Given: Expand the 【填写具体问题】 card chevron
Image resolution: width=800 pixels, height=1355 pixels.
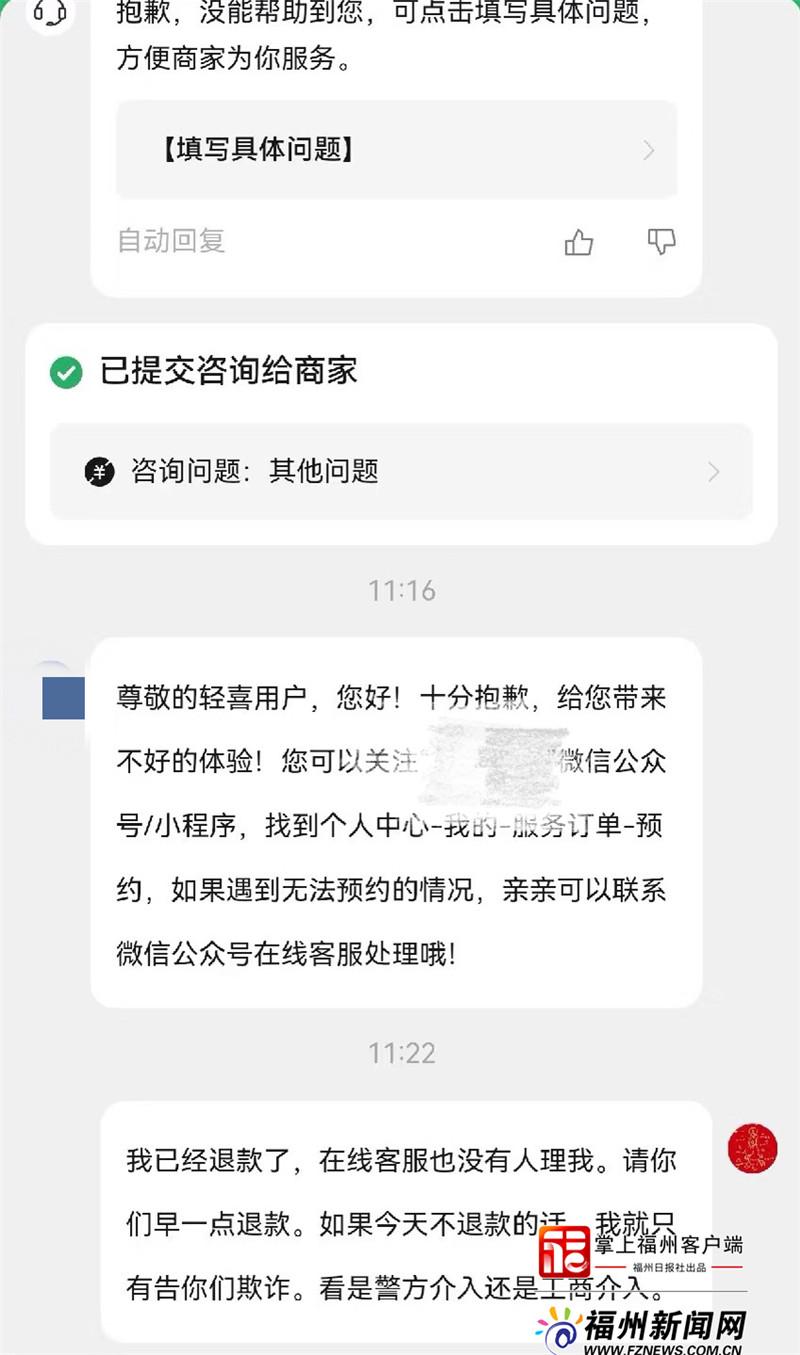Looking at the screenshot, I should click(x=648, y=149).
